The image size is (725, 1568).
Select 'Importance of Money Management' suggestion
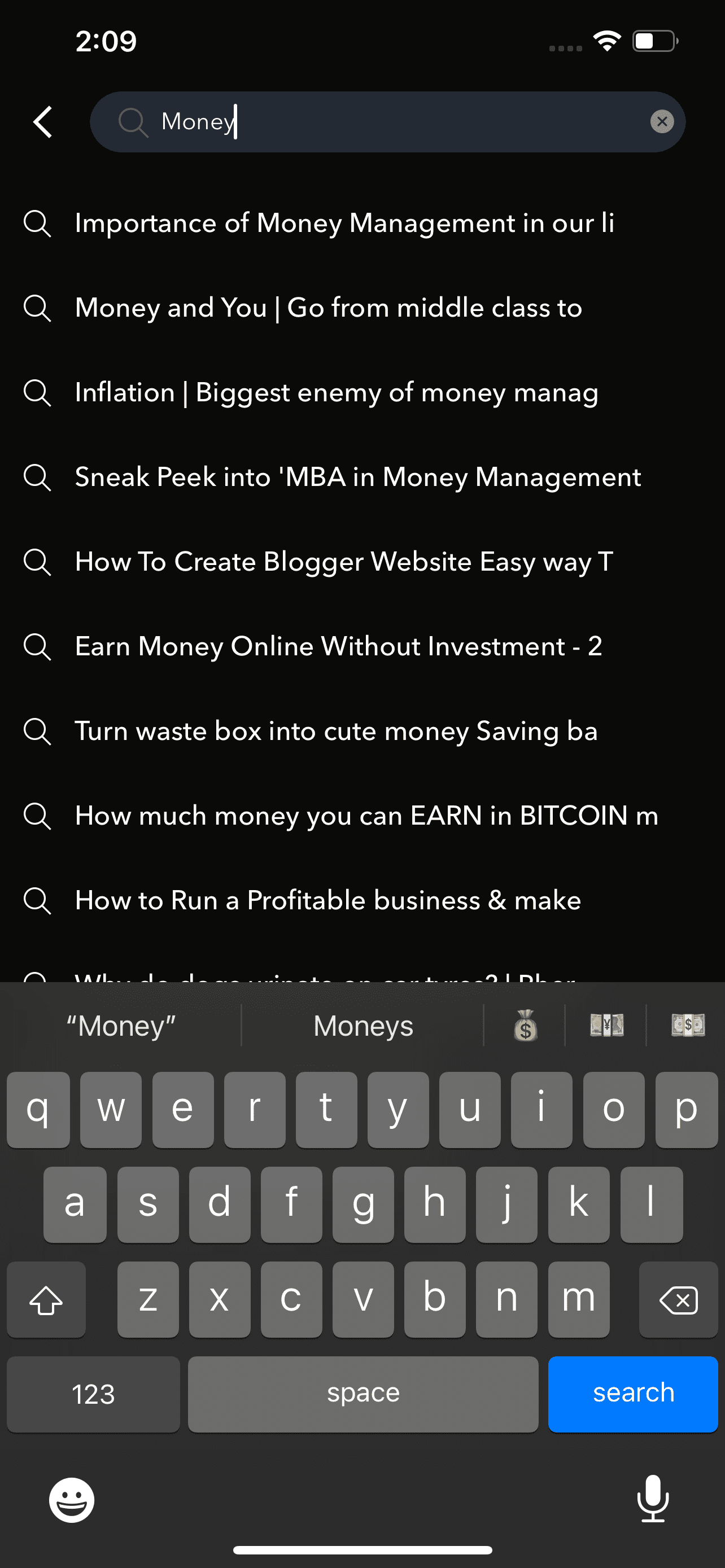pos(344,224)
